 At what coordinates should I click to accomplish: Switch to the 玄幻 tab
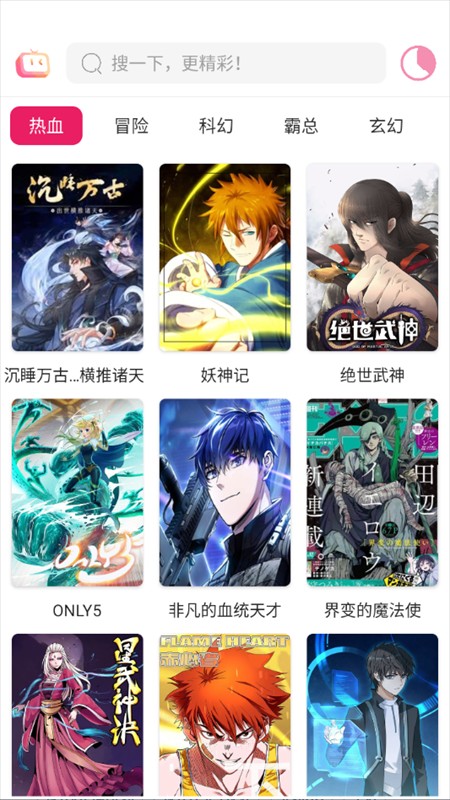click(x=386, y=126)
